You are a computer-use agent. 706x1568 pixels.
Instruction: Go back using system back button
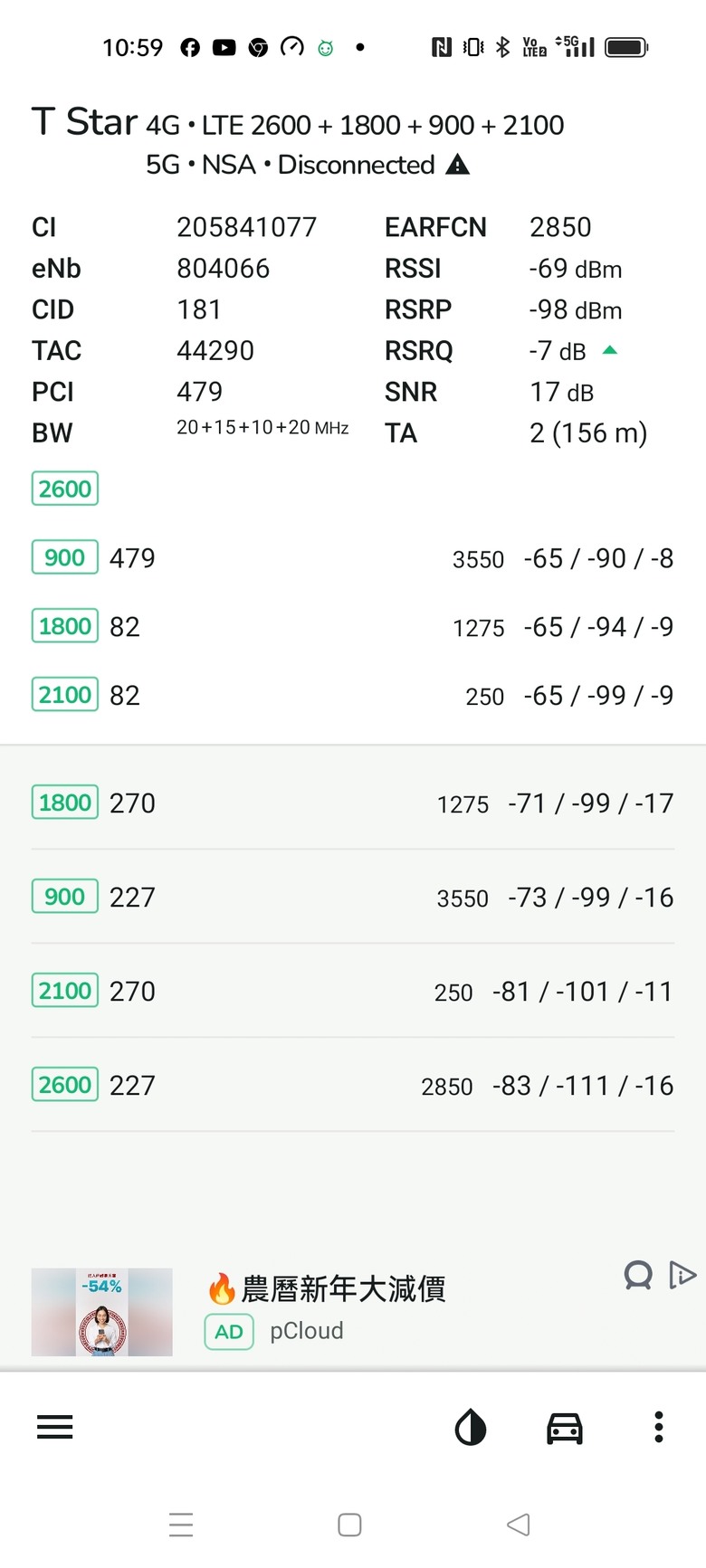click(518, 1525)
